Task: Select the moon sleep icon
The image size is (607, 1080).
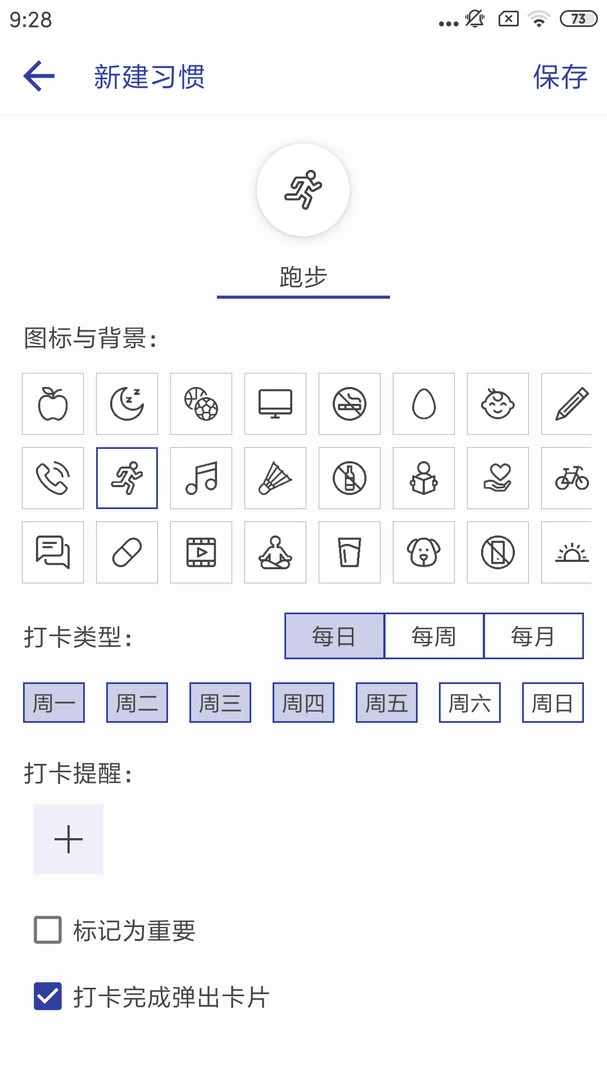Action: (x=127, y=404)
